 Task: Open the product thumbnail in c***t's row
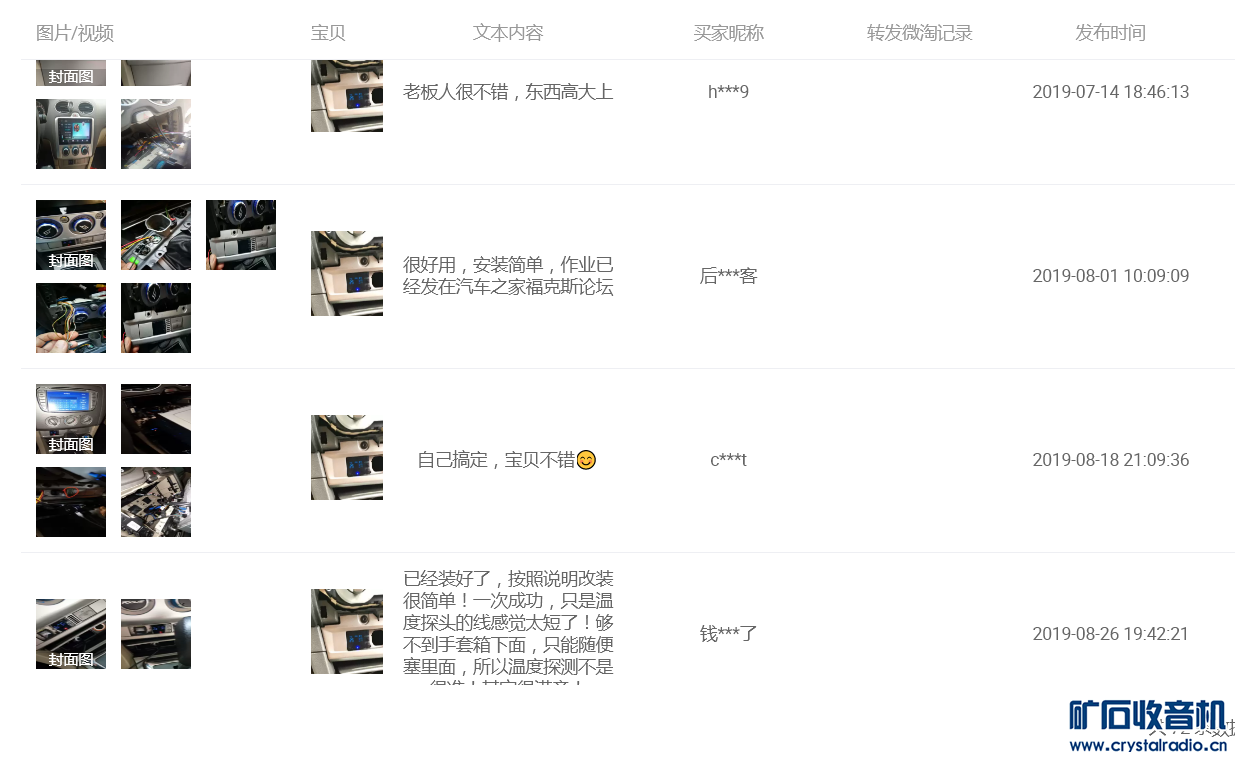(346, 457)
